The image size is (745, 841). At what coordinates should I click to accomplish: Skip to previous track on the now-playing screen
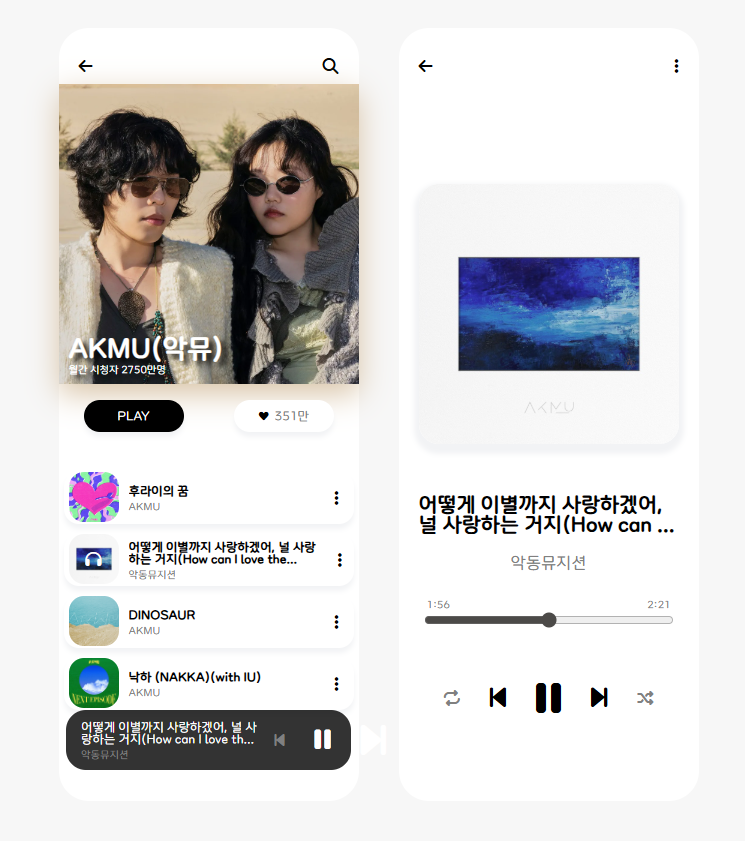498,698
